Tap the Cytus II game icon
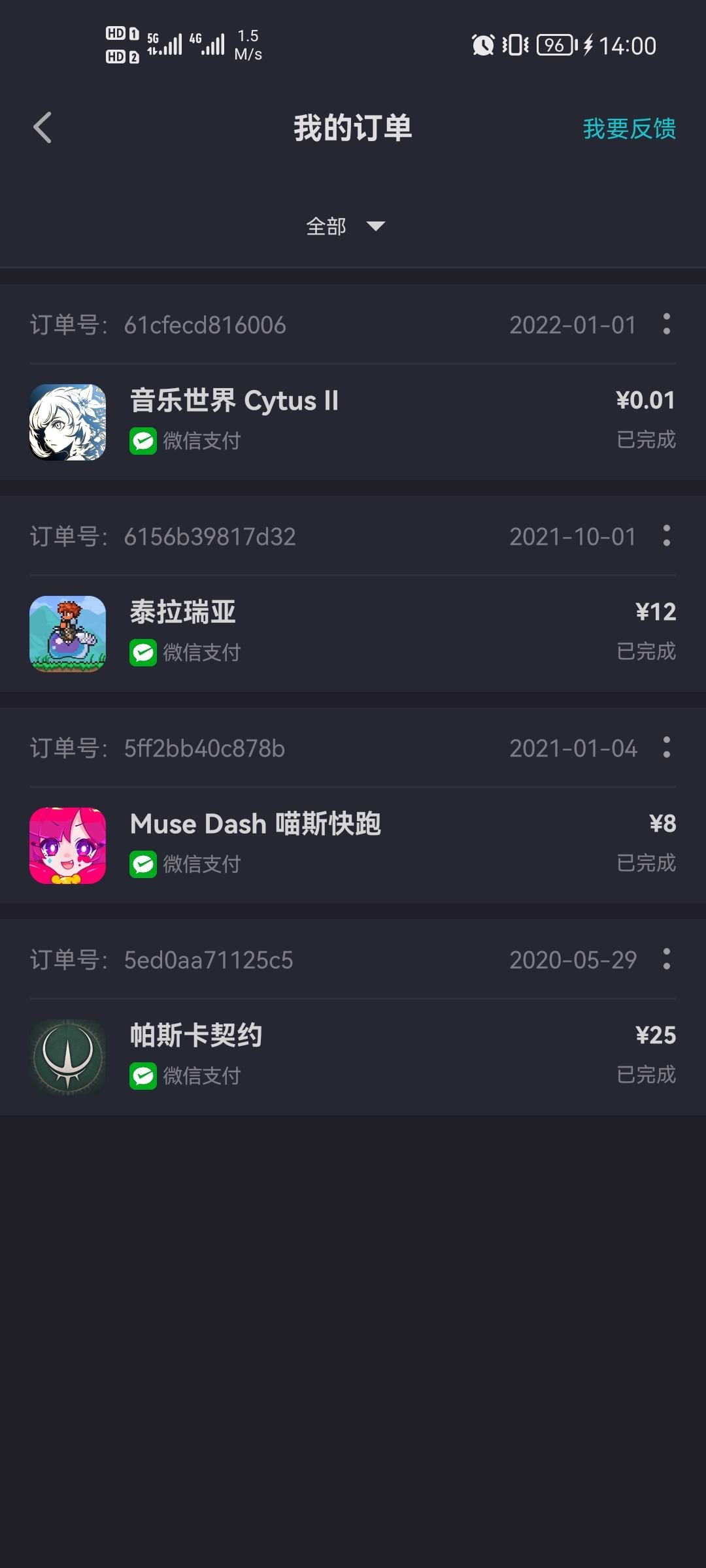 [67, 421]
